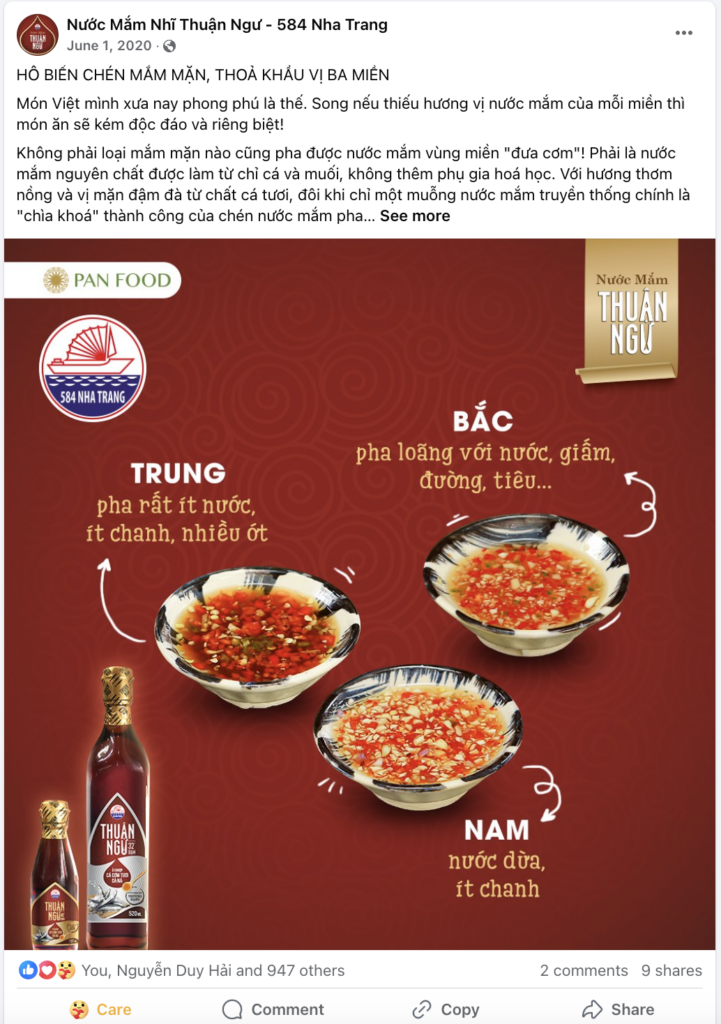Screen dimensions: 721x1024
Task: Tap the page's profile picture
Action: click(x=37, y=34)
